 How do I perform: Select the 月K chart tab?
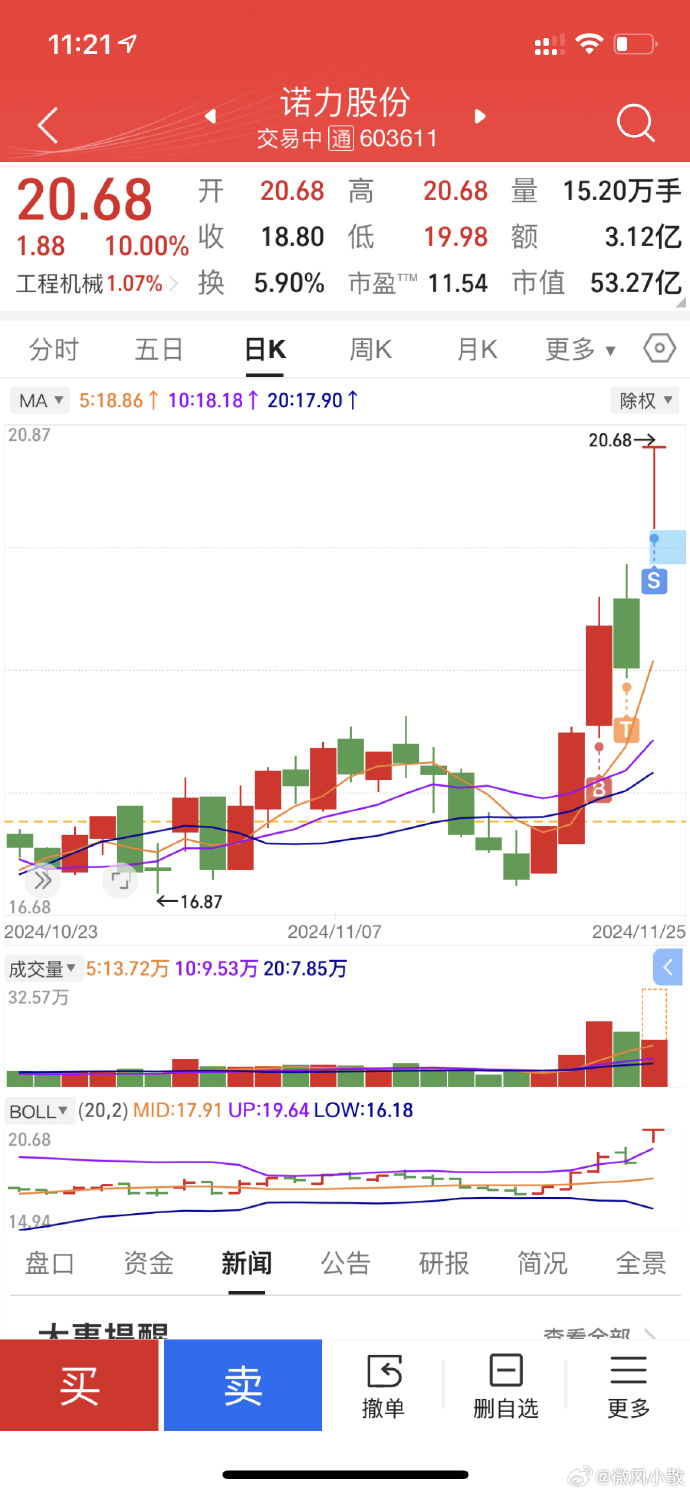(x=477, y=349)
